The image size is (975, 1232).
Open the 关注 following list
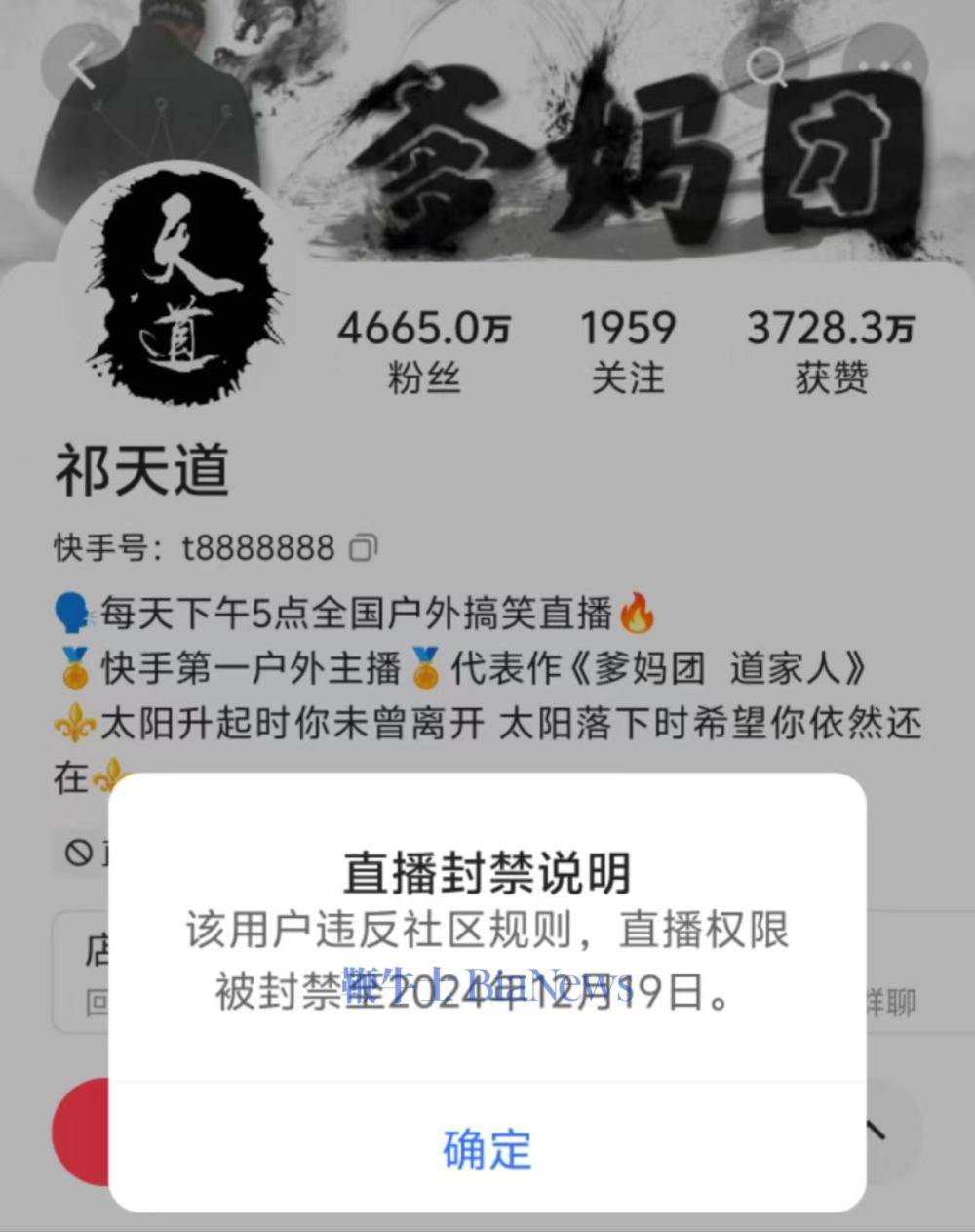tap(628, 352)
